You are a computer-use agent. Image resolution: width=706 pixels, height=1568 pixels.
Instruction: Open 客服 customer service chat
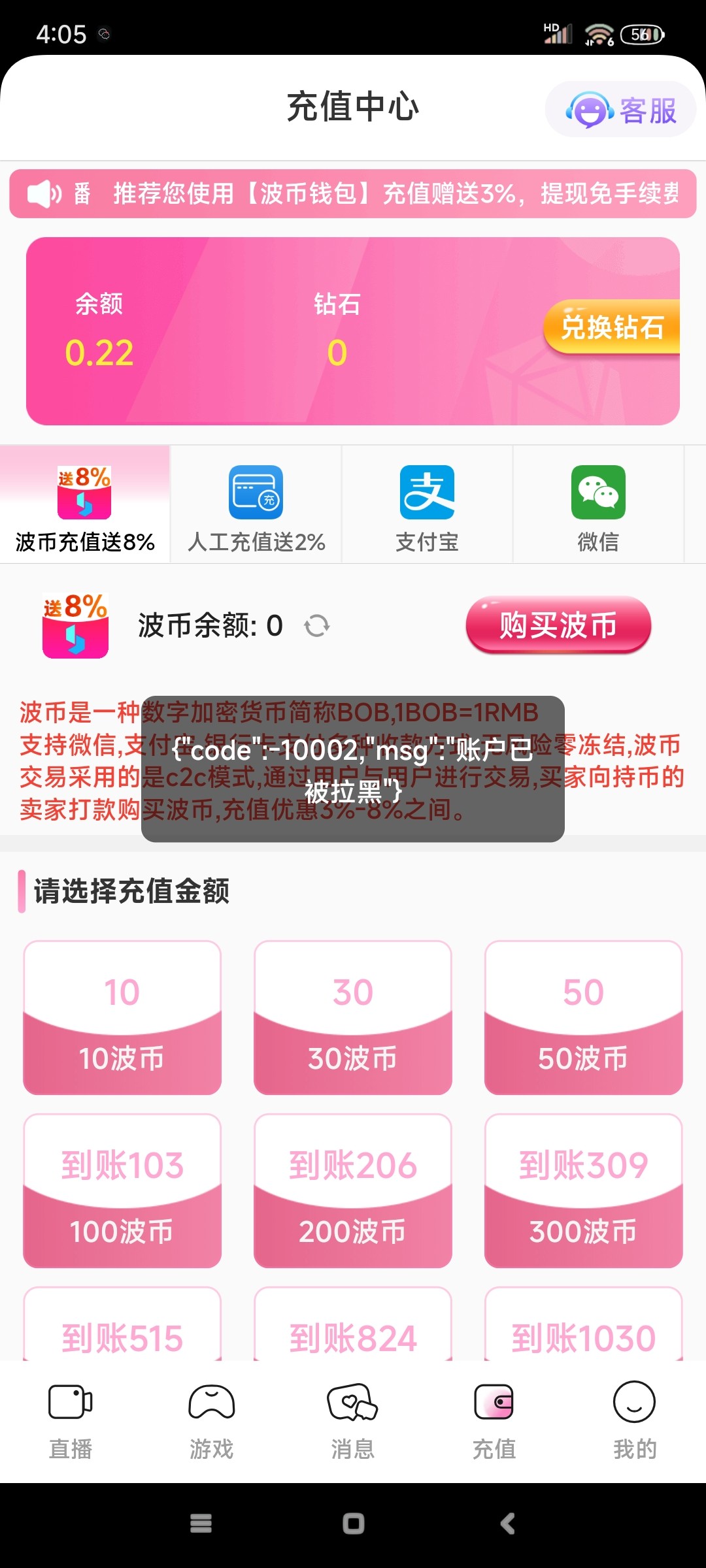pyautogui.click(x=620, y=110)
